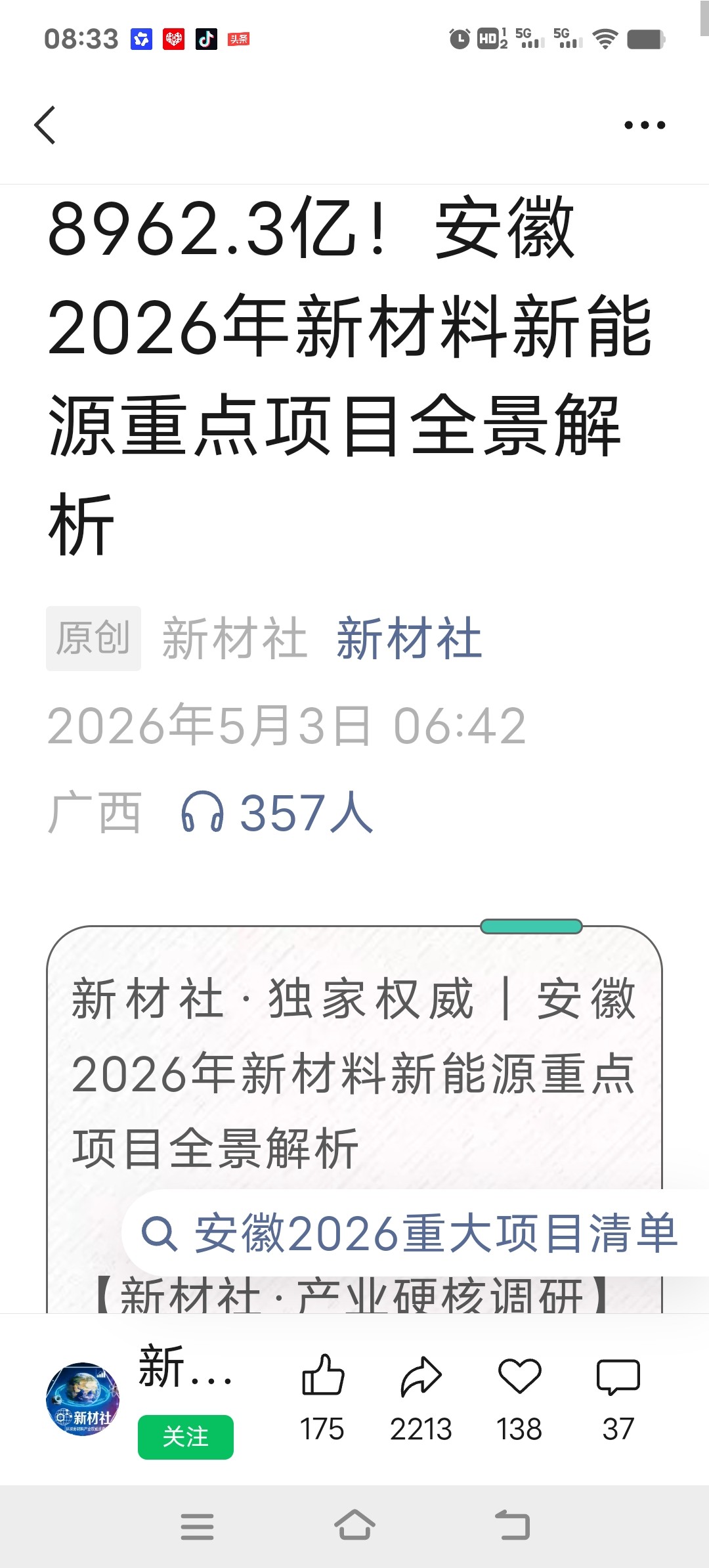The width and height of the screenshot is (709, 1568).
Task: Open the three-dot overflow menu
Action: [x=645, y=125]
